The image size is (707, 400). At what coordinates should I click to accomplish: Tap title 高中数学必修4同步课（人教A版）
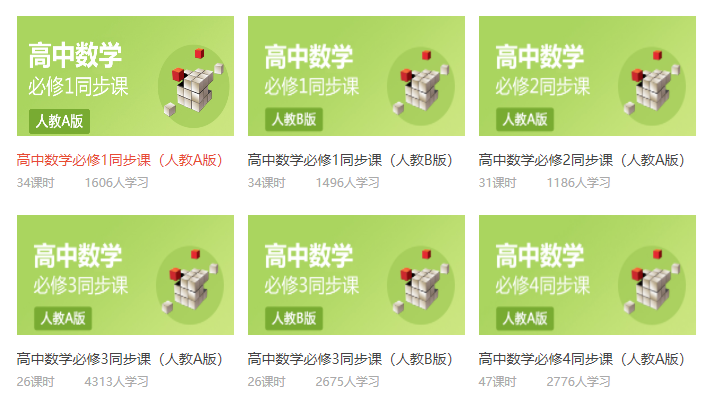582,359
